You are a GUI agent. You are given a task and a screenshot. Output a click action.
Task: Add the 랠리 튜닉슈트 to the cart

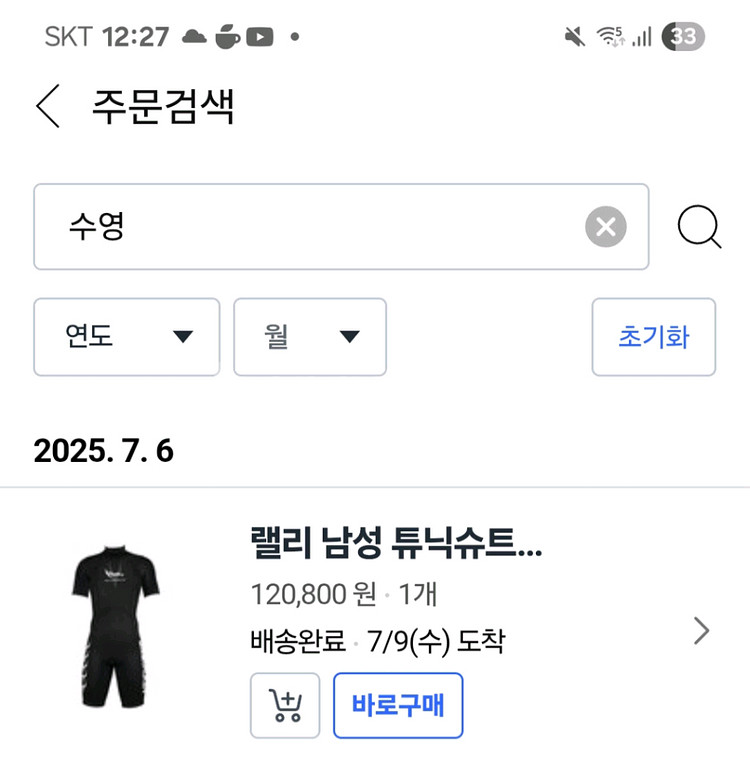click(x=285, y=705)
